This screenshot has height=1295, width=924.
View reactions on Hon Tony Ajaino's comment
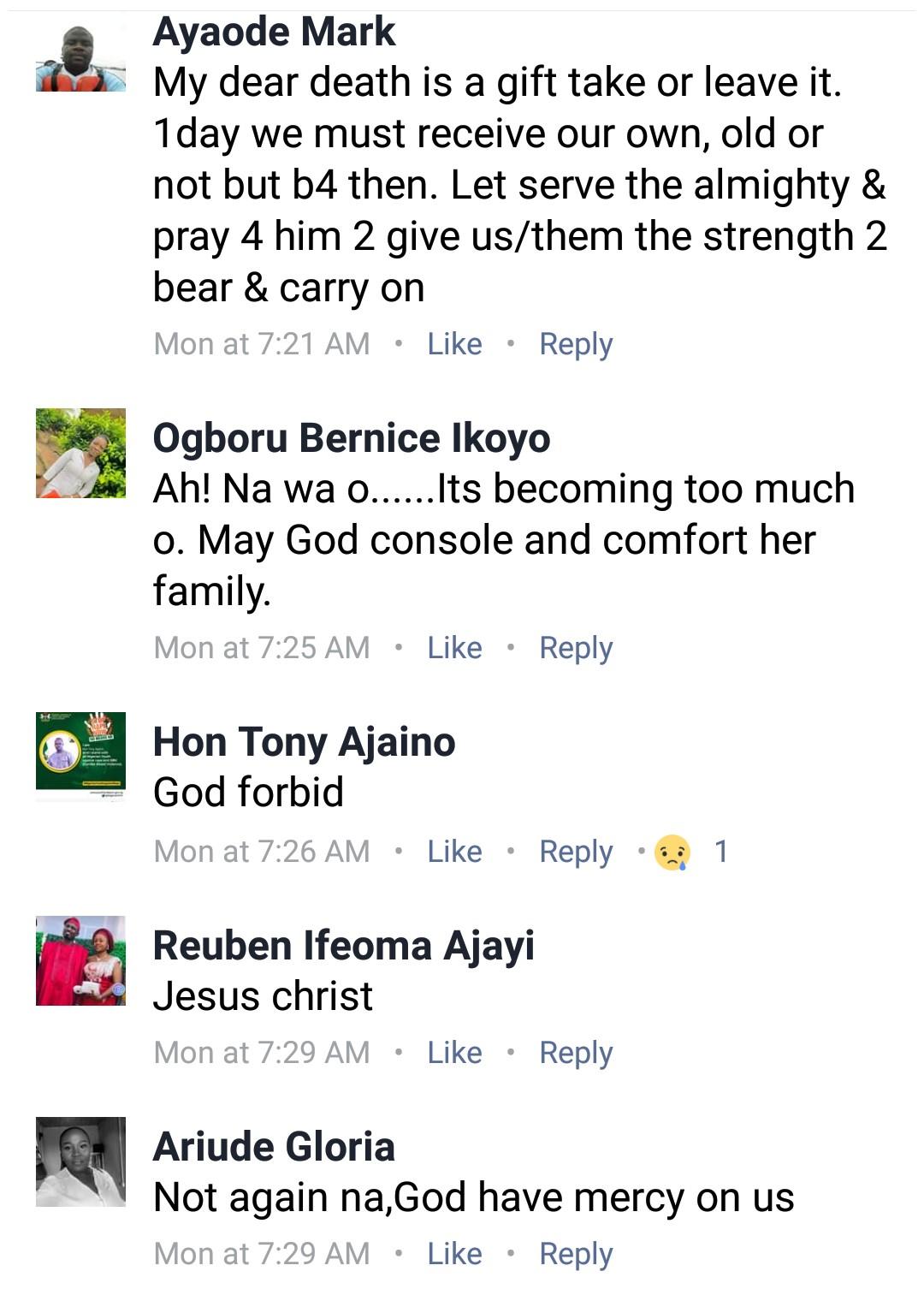[690, 852]
